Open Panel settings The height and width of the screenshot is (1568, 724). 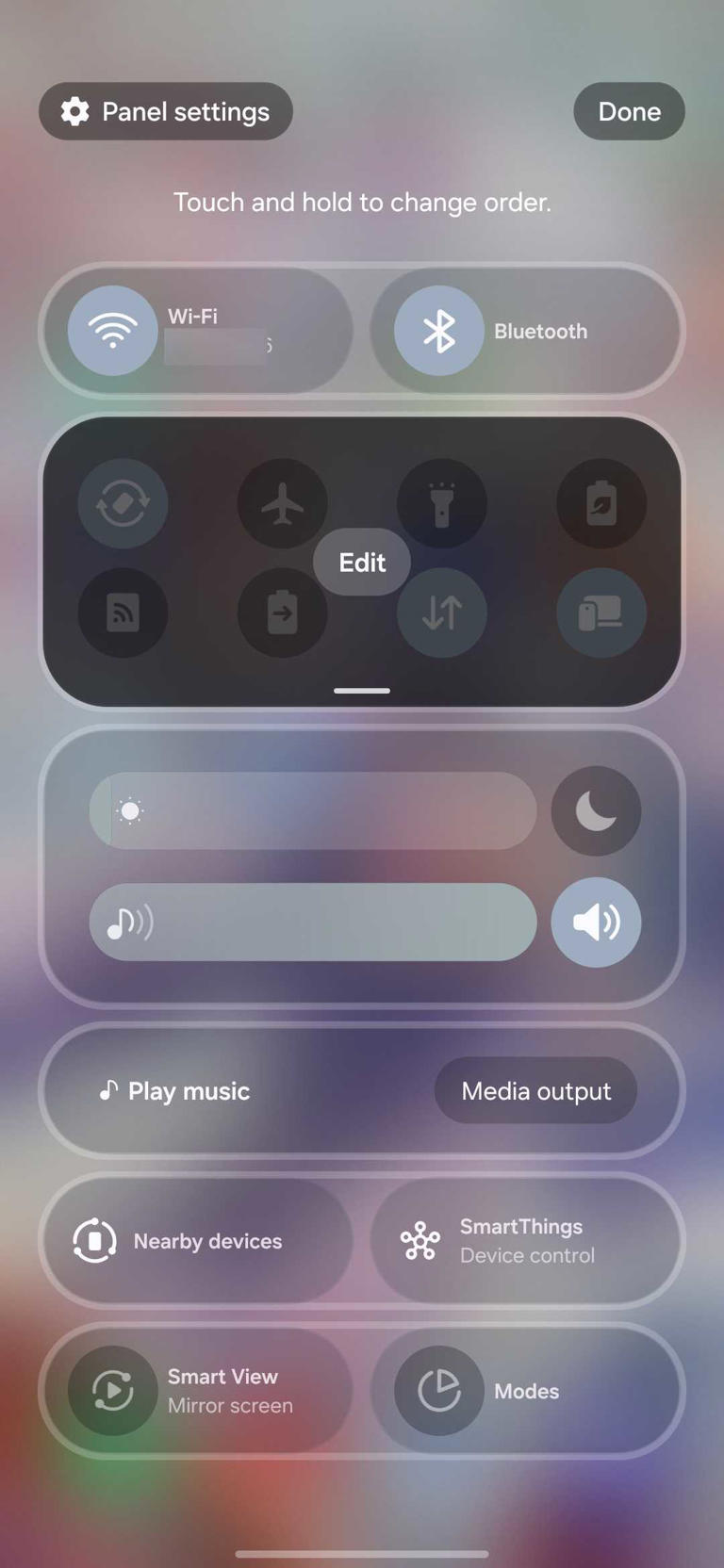point(165,111)
